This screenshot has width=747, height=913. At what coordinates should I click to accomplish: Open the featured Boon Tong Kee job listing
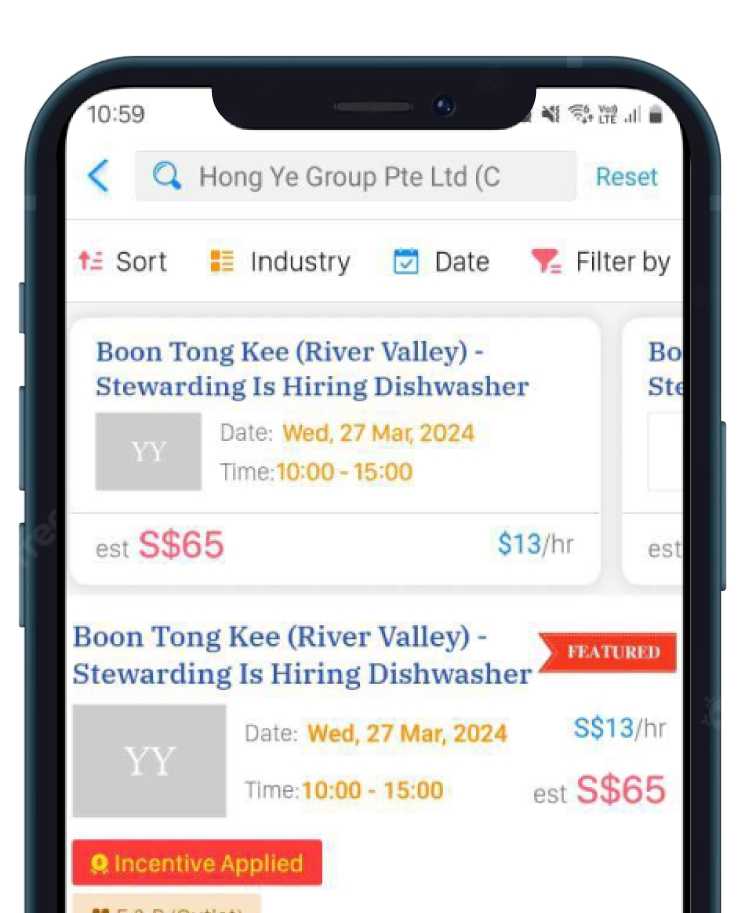[301, 655]
